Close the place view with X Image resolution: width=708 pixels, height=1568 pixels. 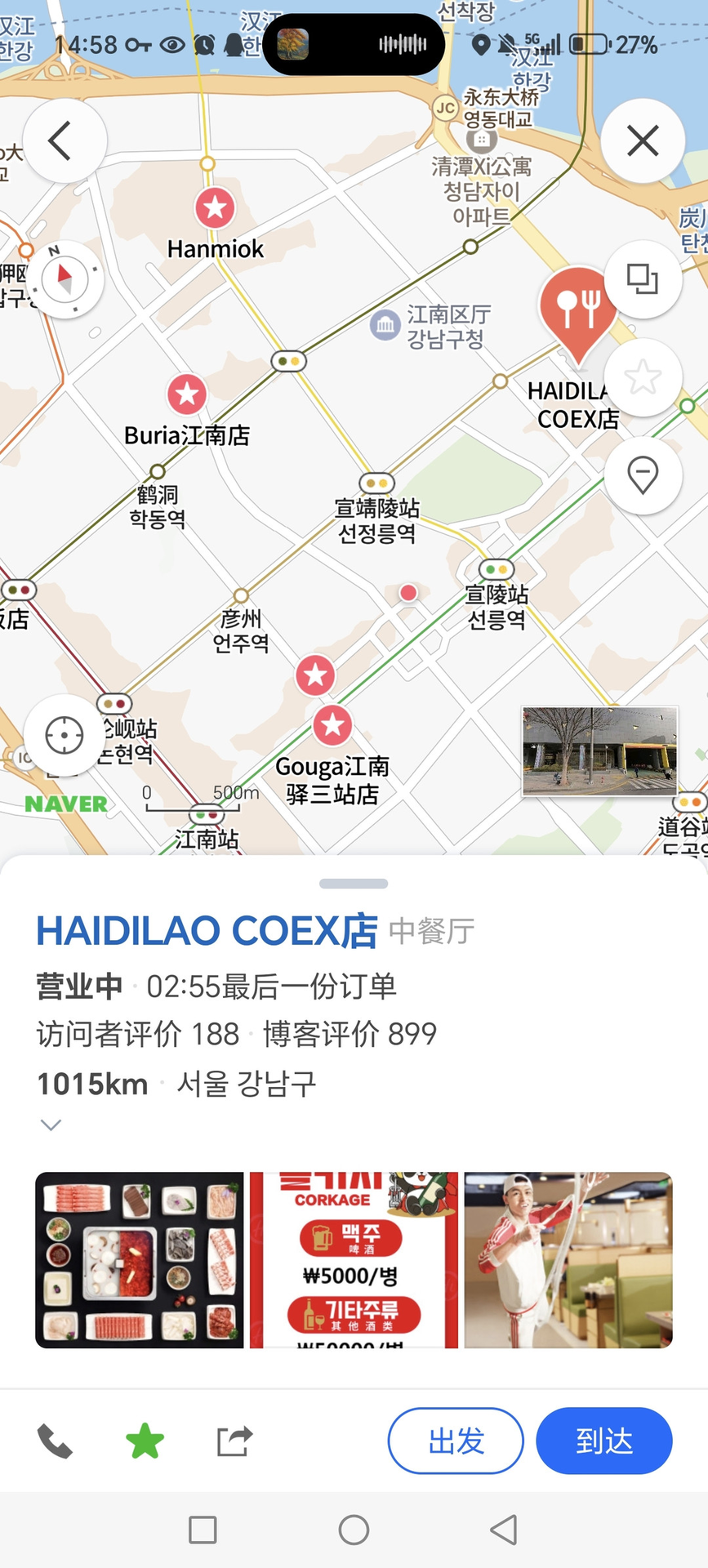643,140
